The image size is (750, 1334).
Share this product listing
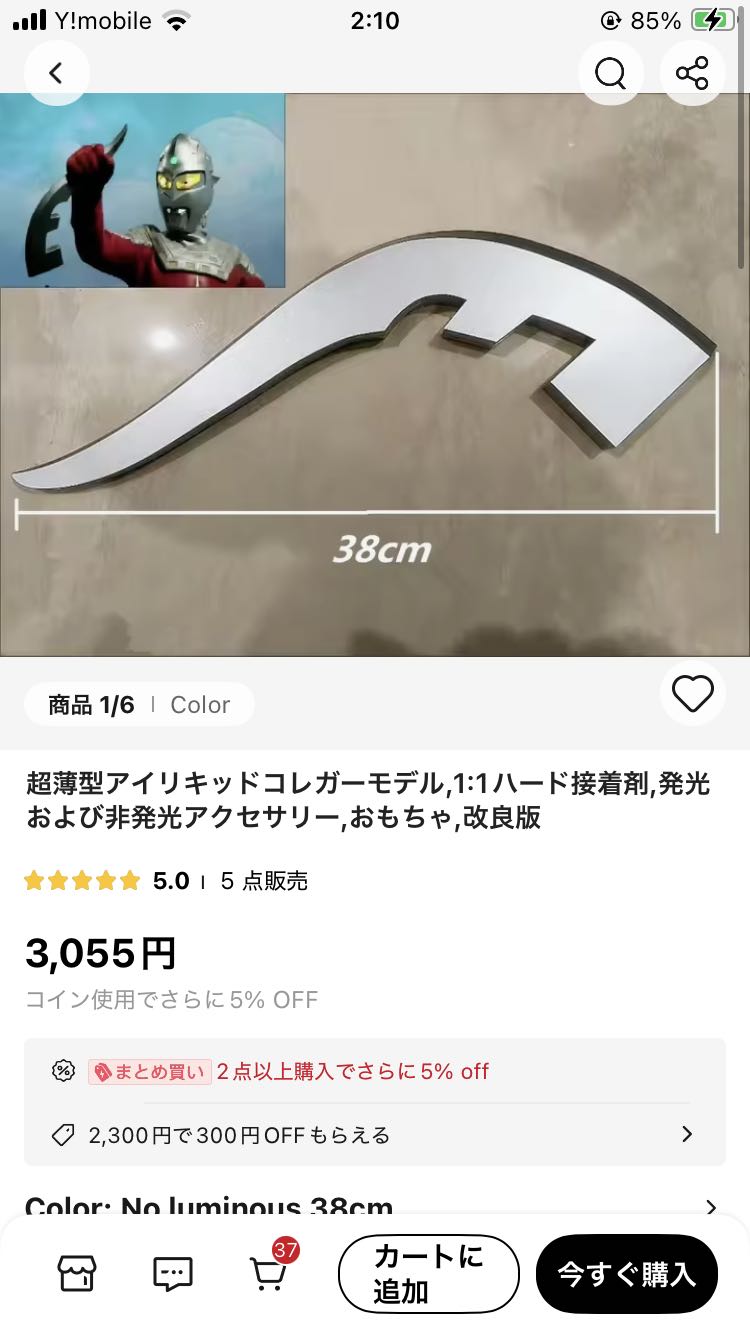pyautogui.click(x=692, y=73)
